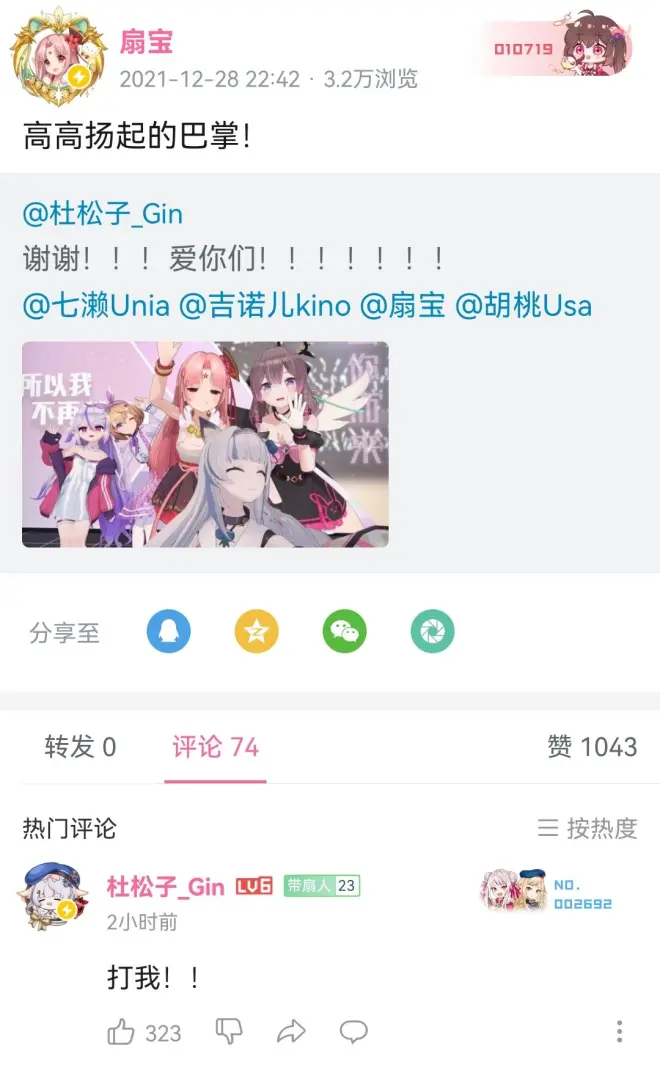Screen dimensions: 660x1073
Task: Open the @胡桃Usa mention link
Action: [x=523, y=305]
